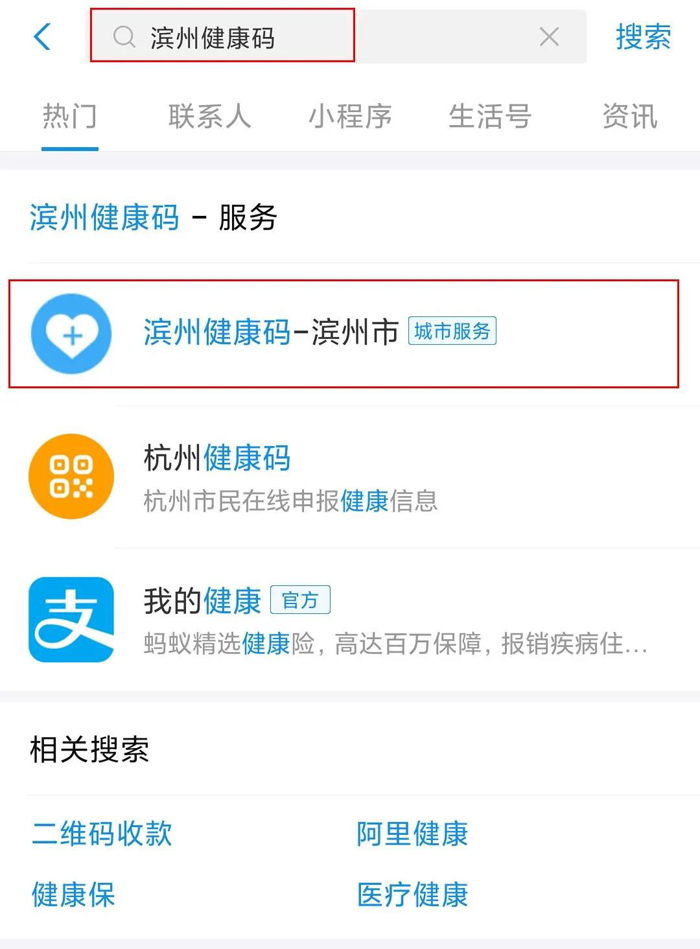
Task: Select related search 健康保
Action: tap(73, 894)
